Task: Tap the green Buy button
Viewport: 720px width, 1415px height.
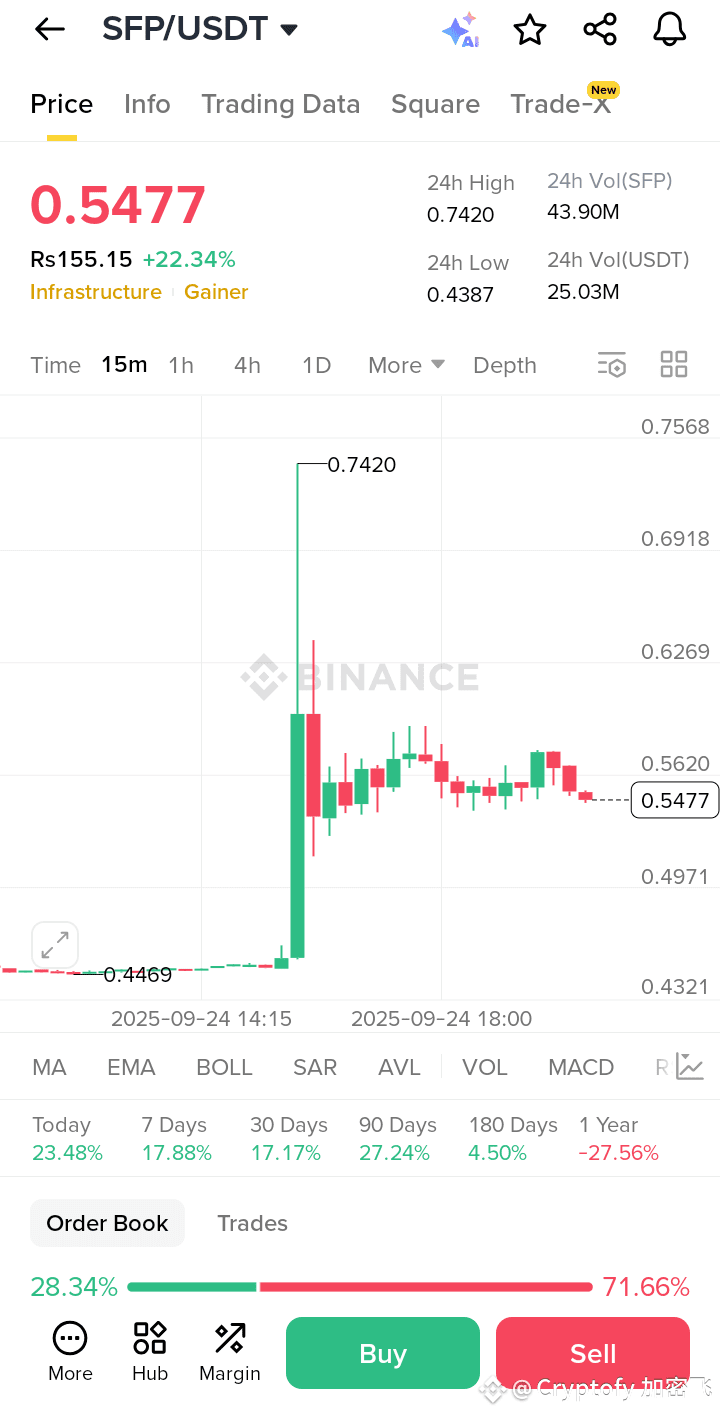Action: coord(383,1353)
